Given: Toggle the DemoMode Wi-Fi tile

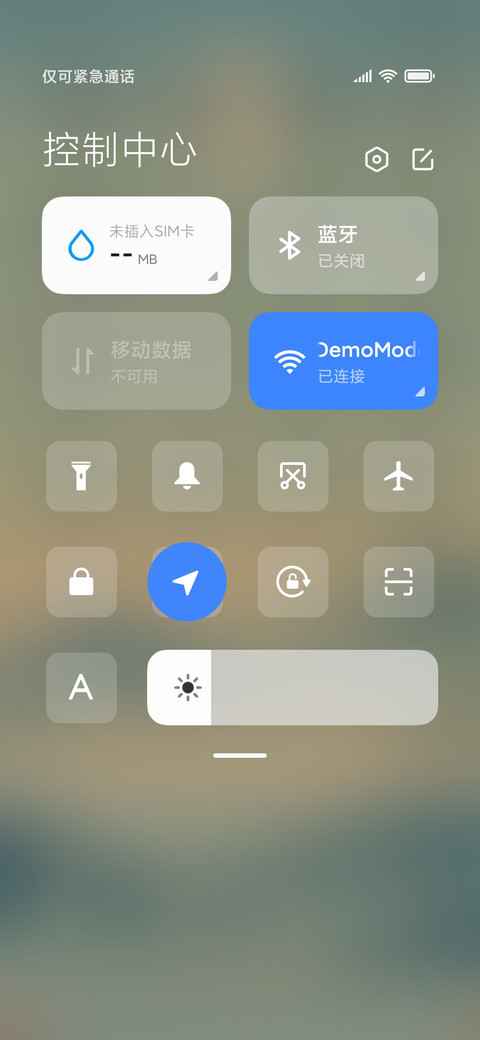Looking at the screenshot, I should (343, 361).
